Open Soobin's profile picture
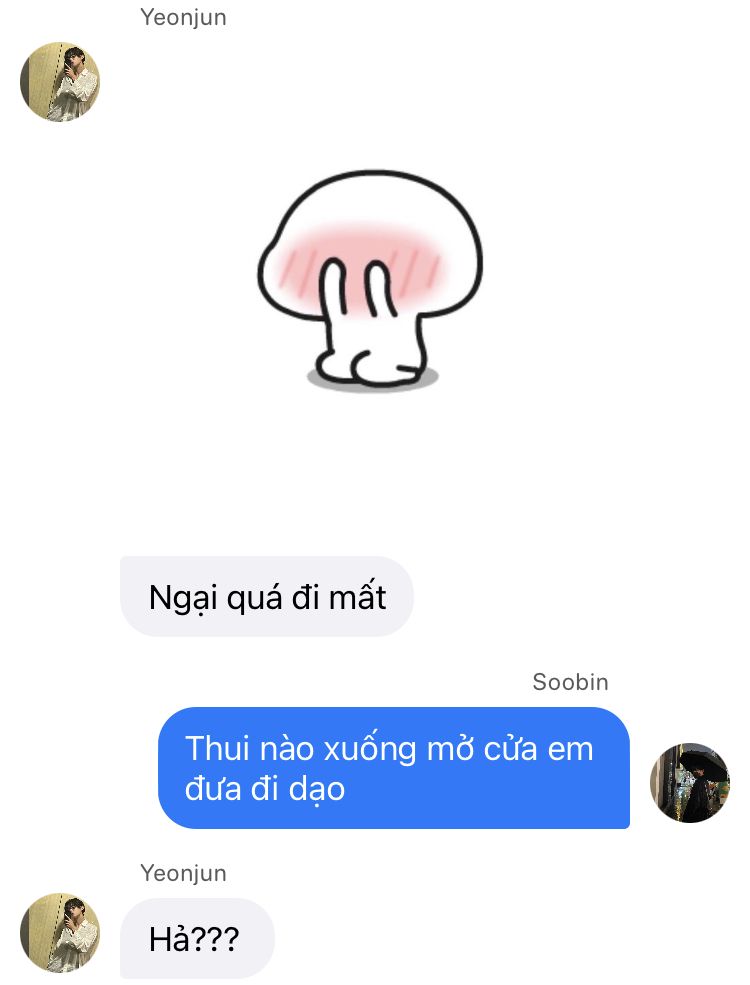The width and height of the screenshot is (750, 985). 690,782
